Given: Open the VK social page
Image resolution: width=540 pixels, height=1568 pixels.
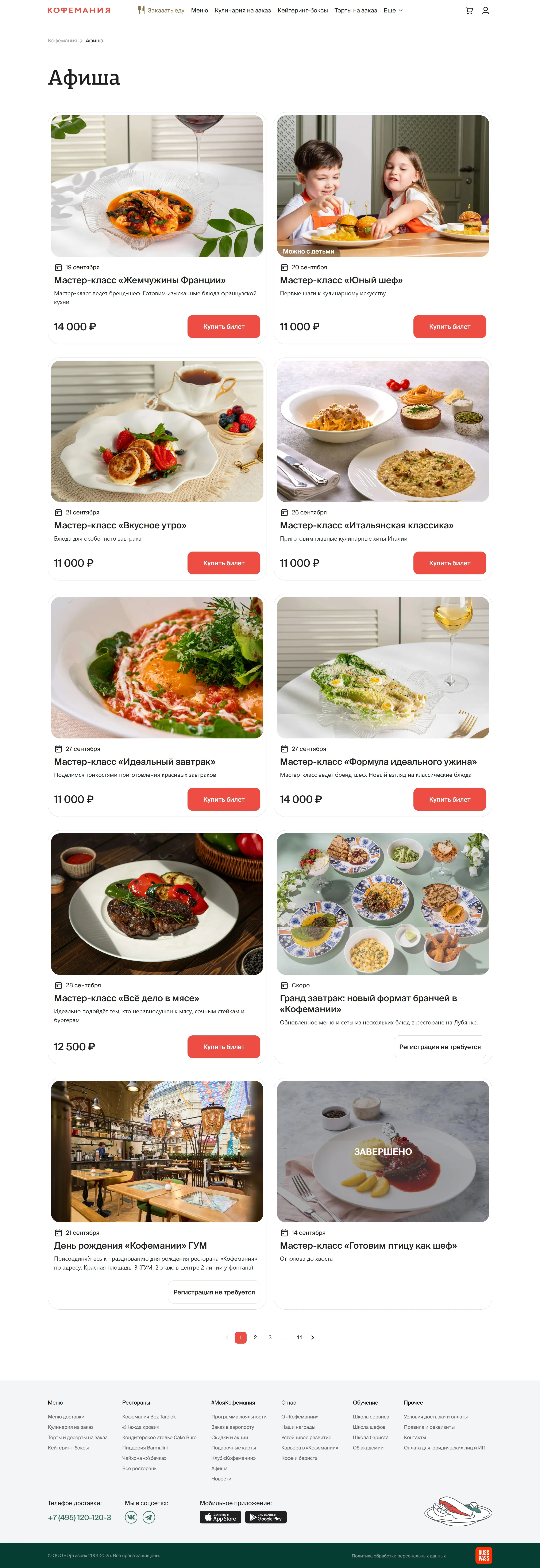Looking at the screenshot, I should coord(131,1517).
